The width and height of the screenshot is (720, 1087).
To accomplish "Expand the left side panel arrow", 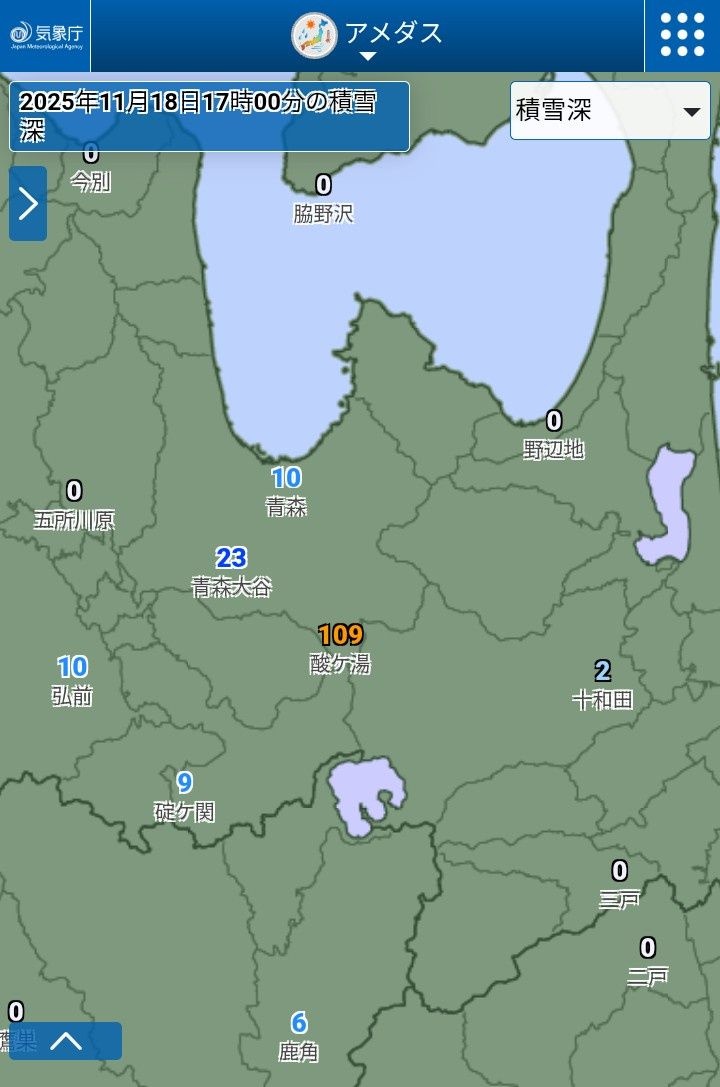I will 28,204.
